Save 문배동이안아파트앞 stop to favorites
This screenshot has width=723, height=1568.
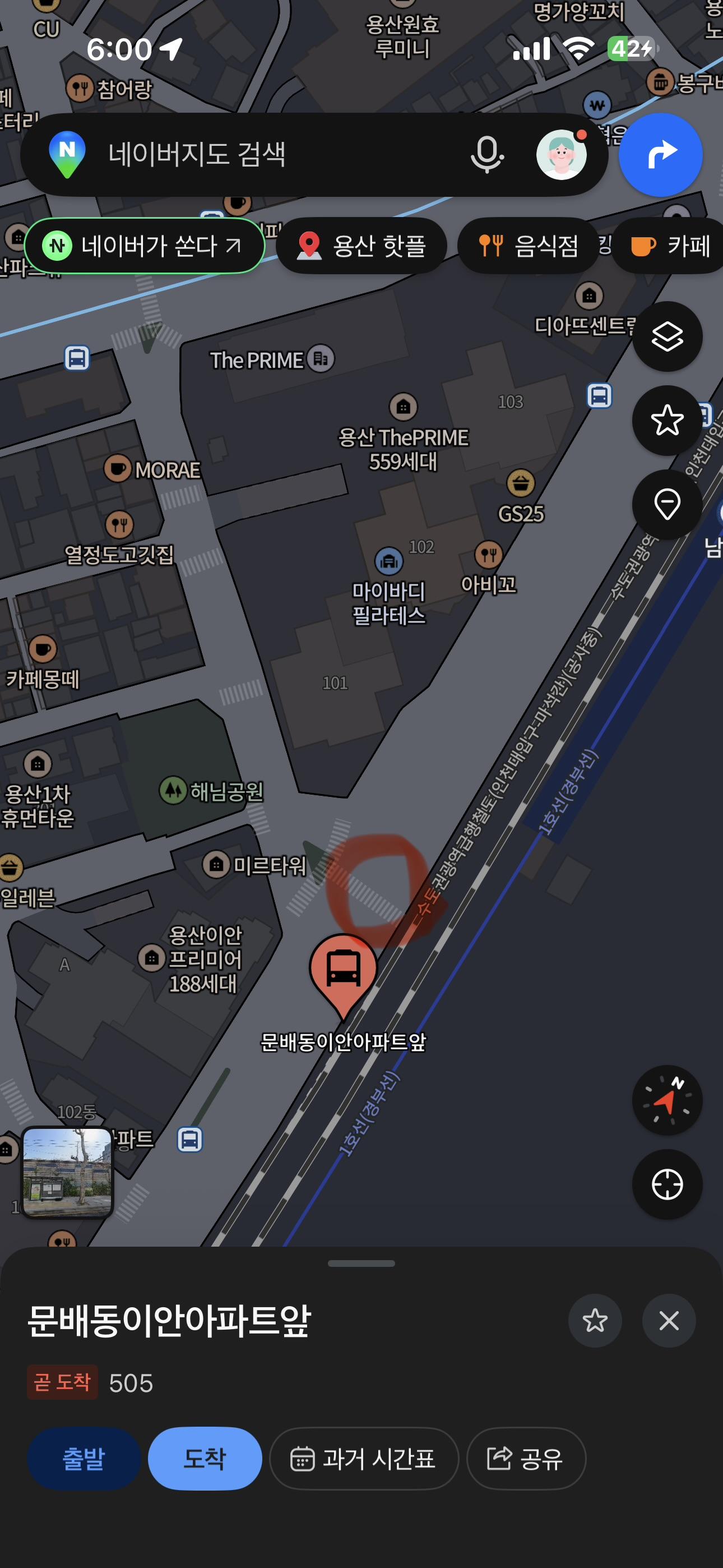595,1321
